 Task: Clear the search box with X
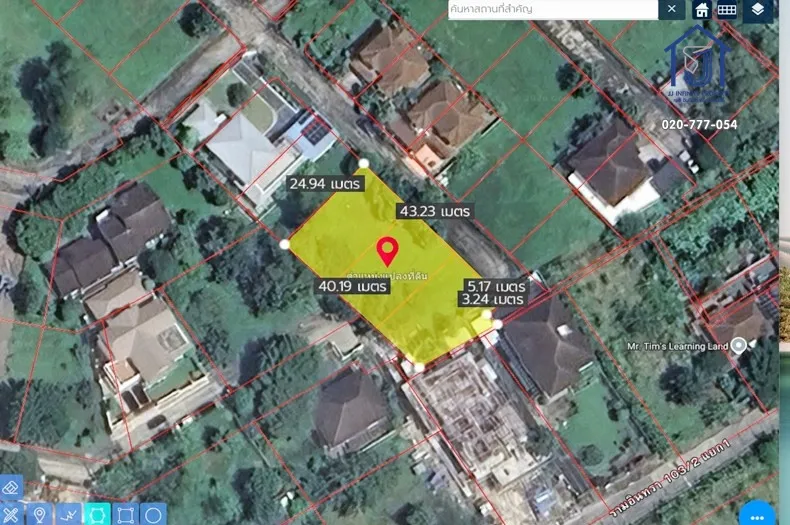point(672,9)
